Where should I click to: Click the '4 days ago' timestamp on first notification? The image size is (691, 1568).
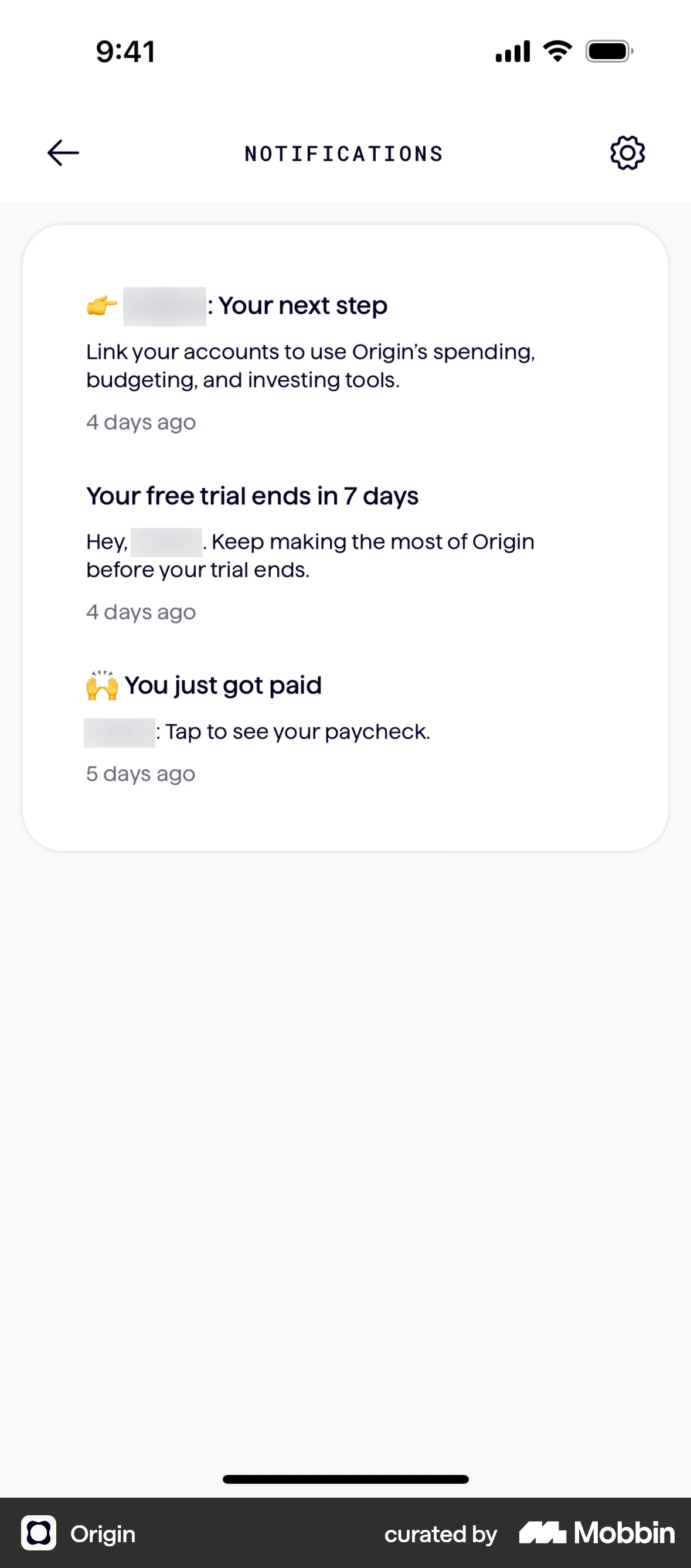tap(141, 422)
